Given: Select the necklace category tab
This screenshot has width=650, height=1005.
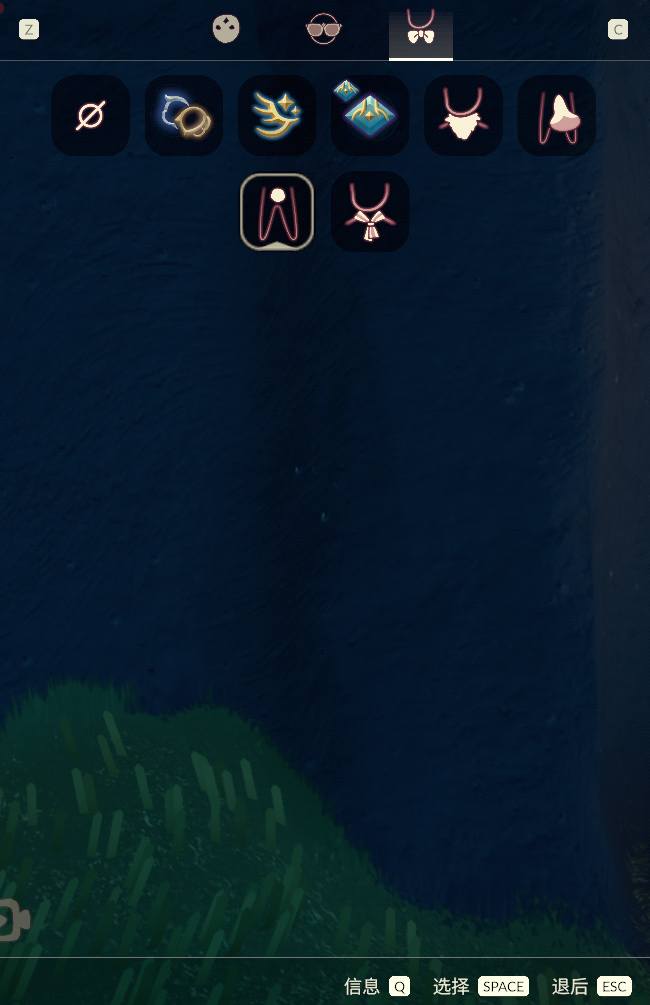Looking at the screenshot, I should coord(420,30).
